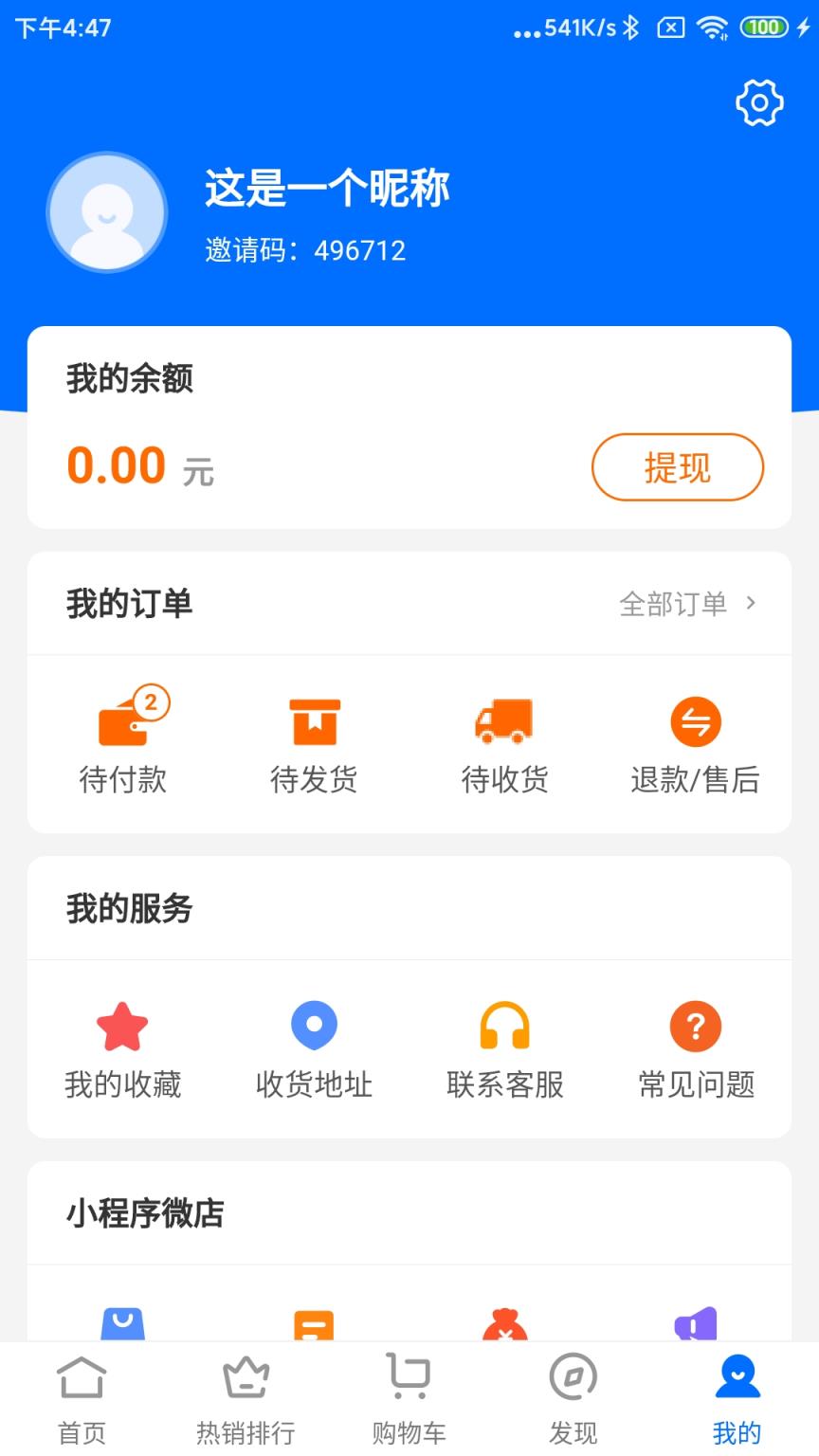This screenshot has width=819, height=1456.
Task: Tap the 提现 withdraw button
Action: pos(677,467)
